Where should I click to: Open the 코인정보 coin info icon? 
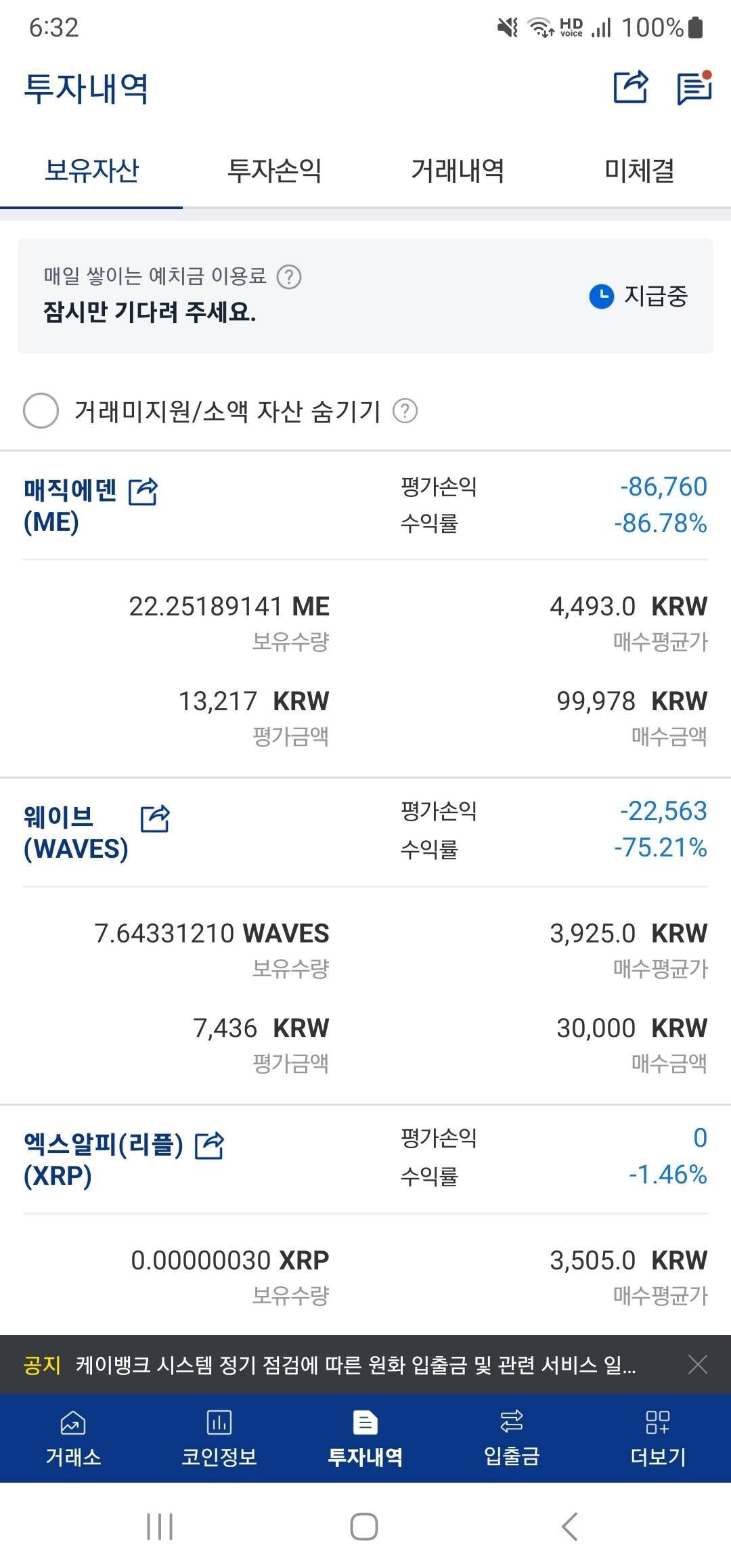(219, 1424)
